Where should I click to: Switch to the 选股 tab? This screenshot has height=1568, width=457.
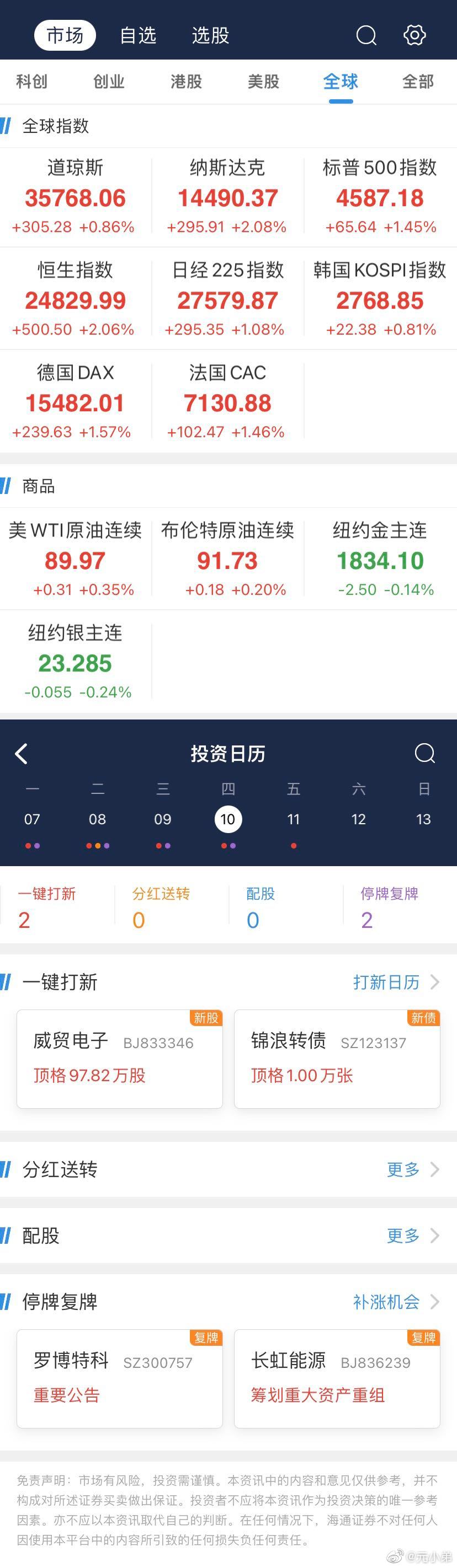pyautogui.click(x=210, y=35)
